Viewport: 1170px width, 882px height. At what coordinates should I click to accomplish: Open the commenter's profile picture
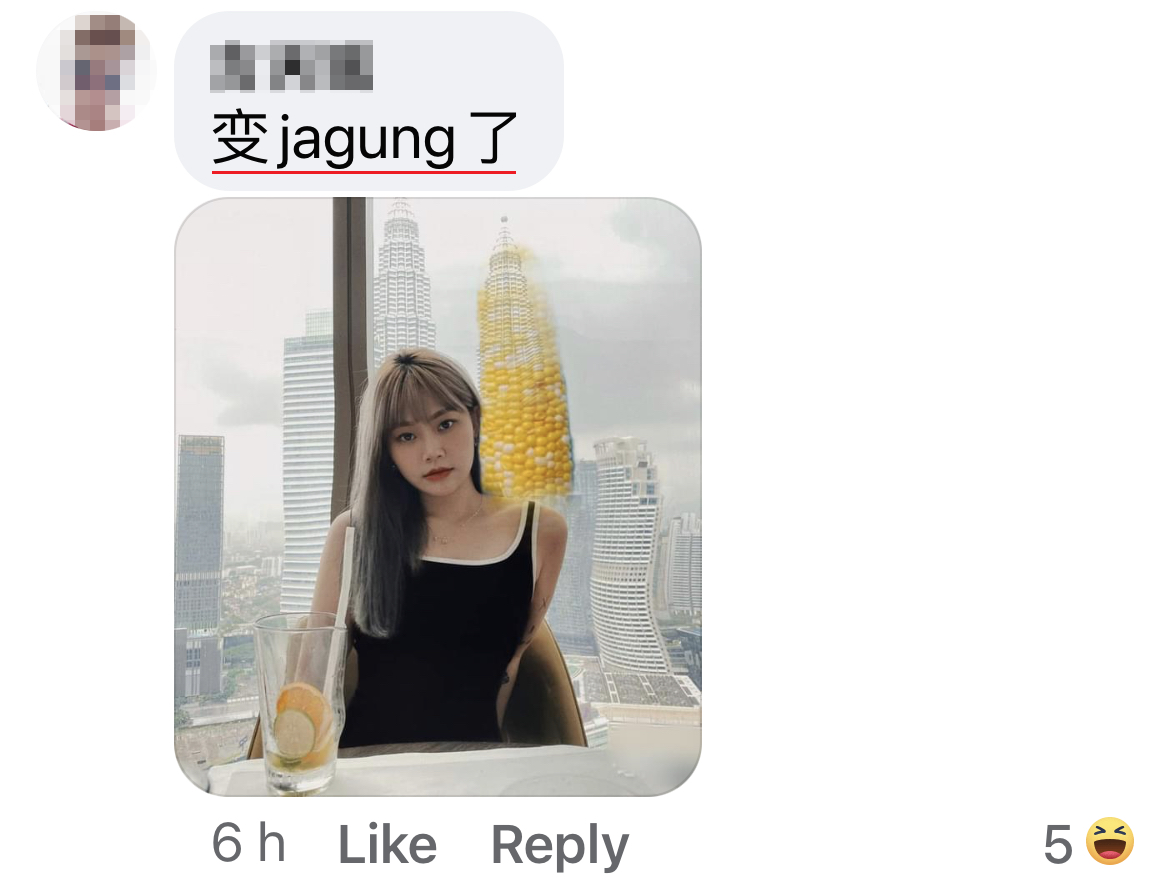pos(96,71)
